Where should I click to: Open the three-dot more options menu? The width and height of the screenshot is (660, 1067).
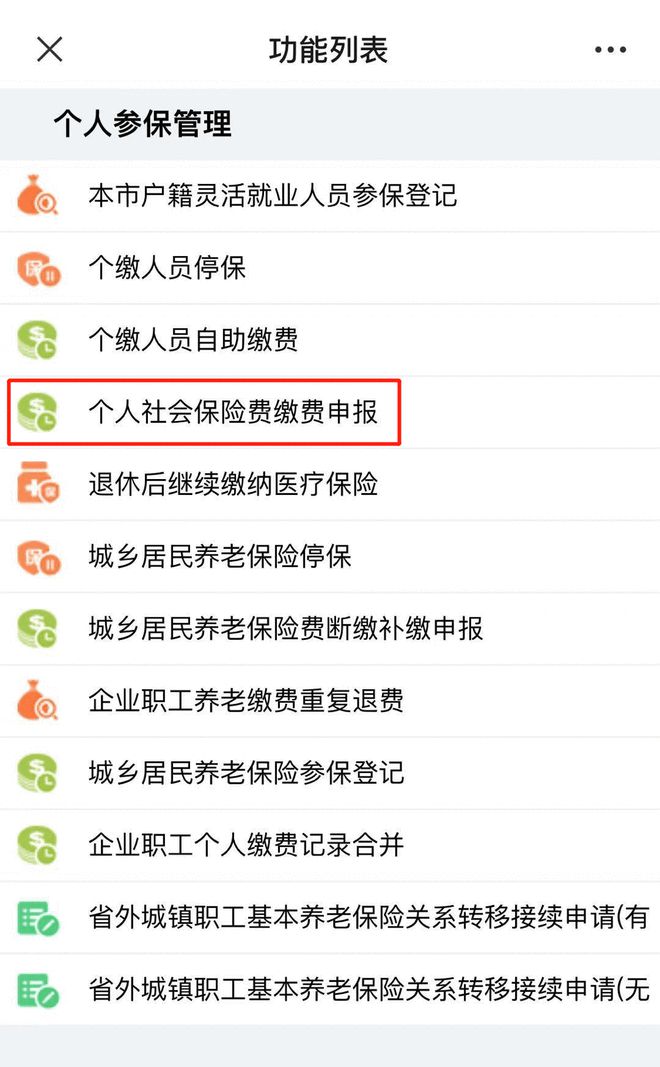(610, 50)
